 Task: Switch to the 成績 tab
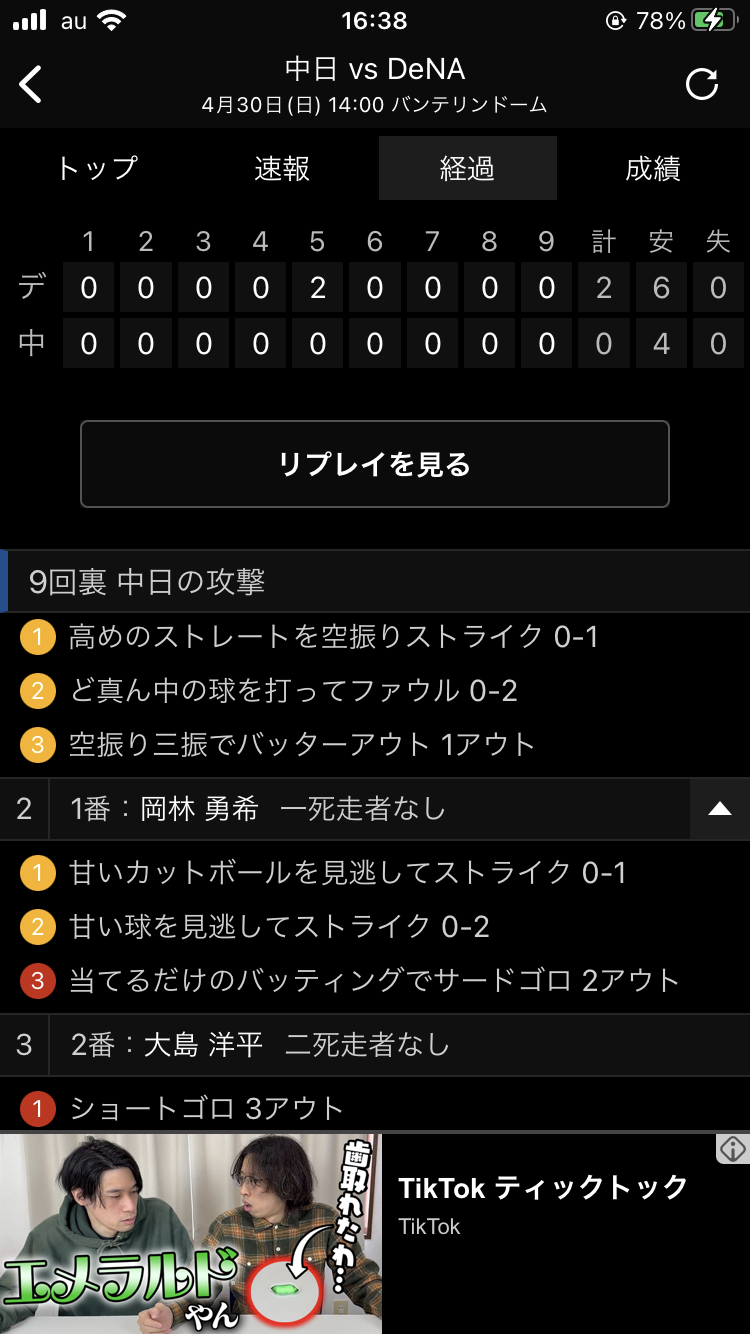point(653,169)
